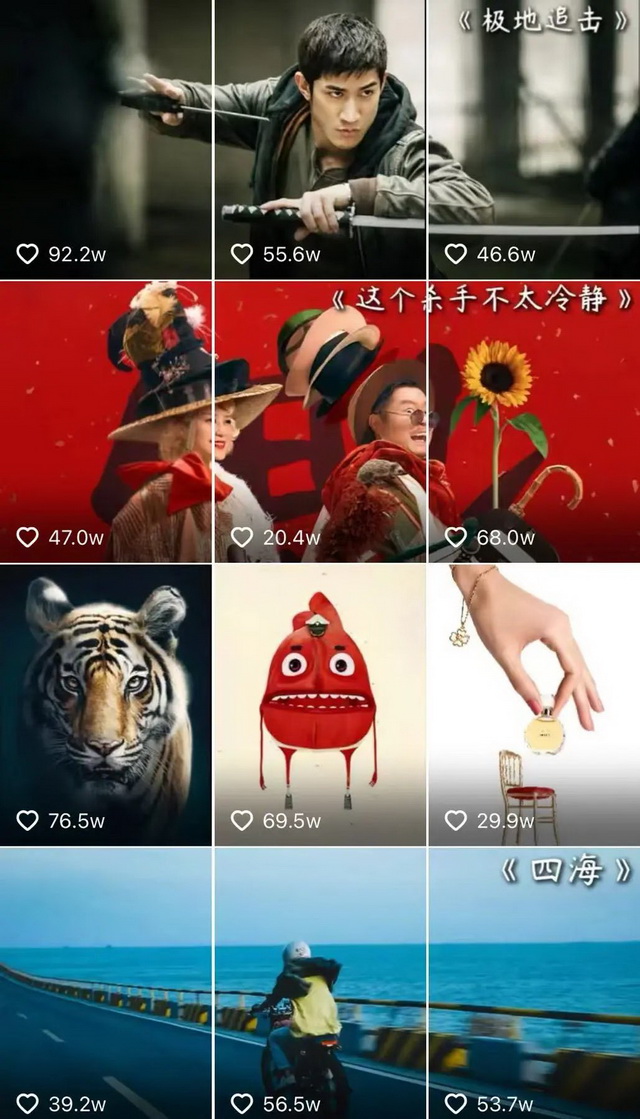Viewport: 640px width, 1119px height.
Task: Open the red hat video with 47.0w likes
Action: tap(105, 420)
